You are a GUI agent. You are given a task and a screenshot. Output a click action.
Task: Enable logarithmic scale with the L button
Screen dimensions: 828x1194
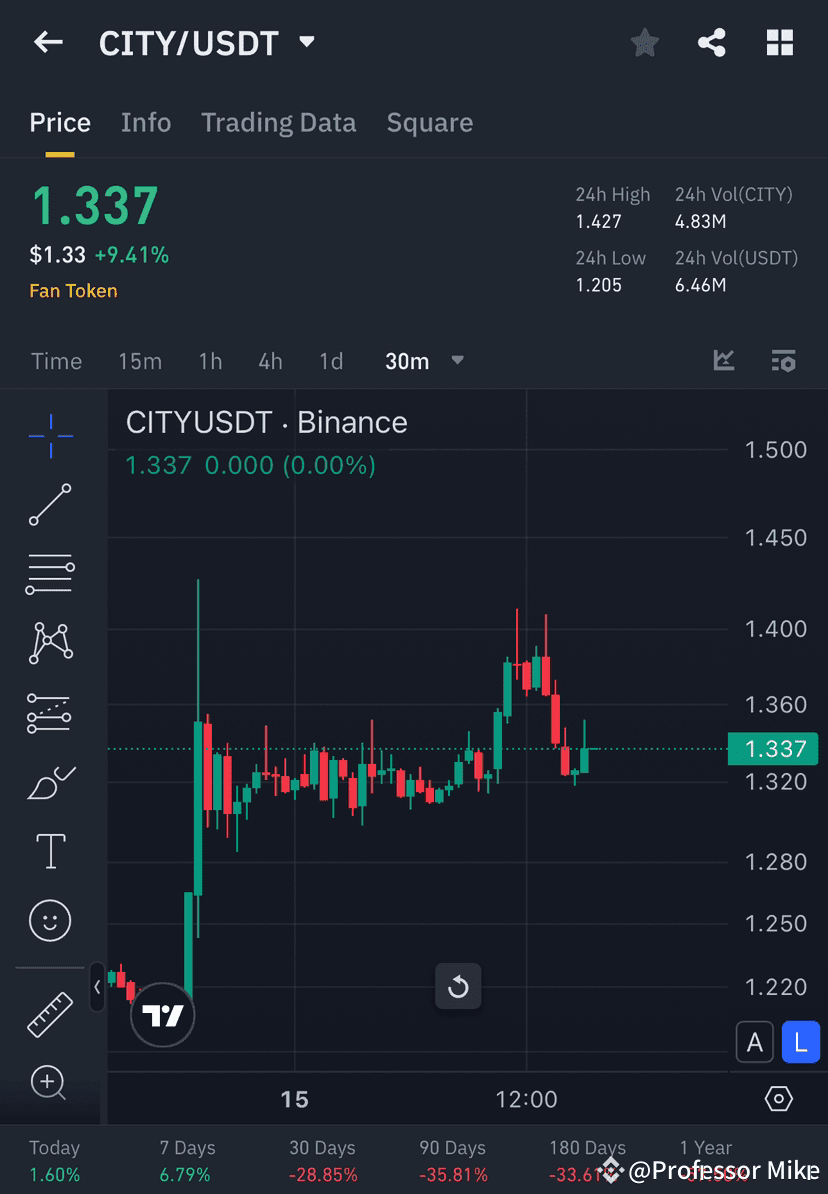(800, 1041)
